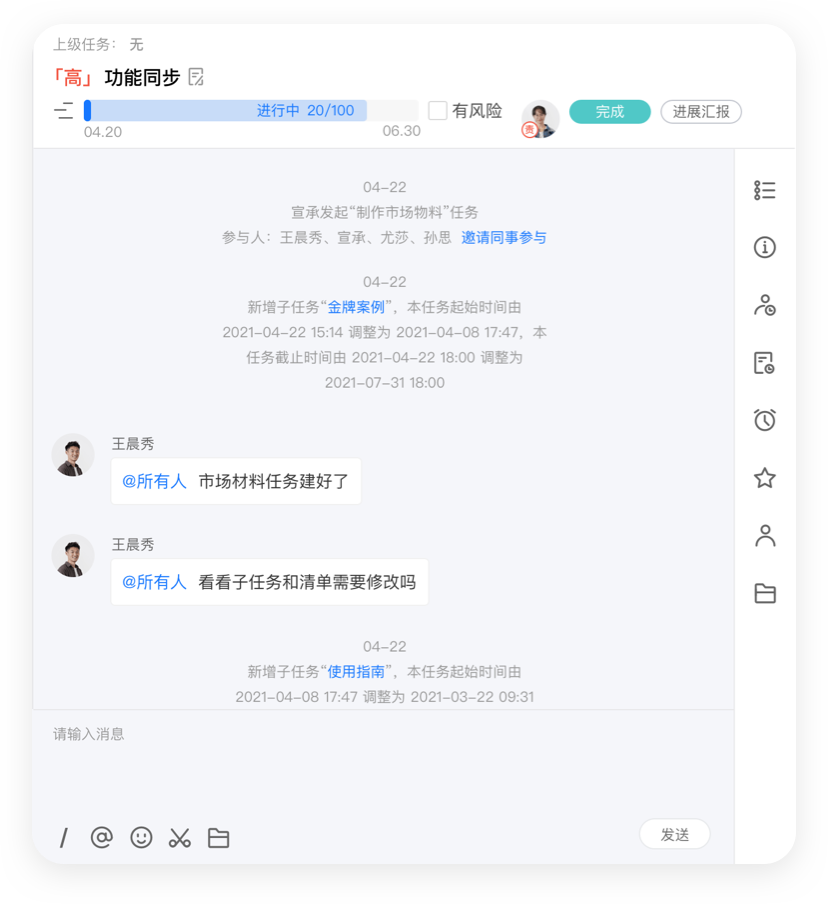Open the checklist icon in the sidebar

point(765,191)
